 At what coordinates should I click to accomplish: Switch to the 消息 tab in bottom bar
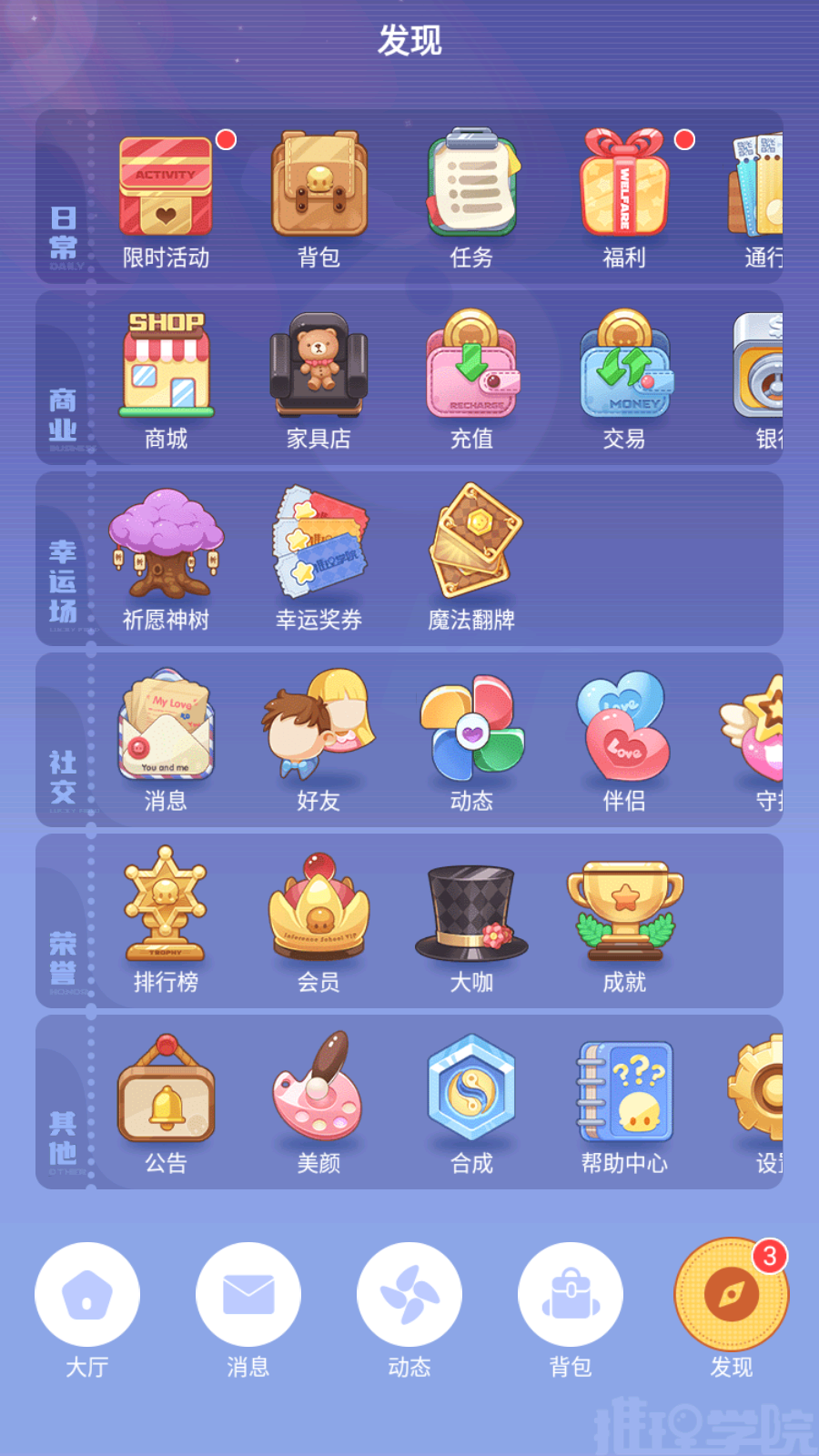coord(248,1295)
